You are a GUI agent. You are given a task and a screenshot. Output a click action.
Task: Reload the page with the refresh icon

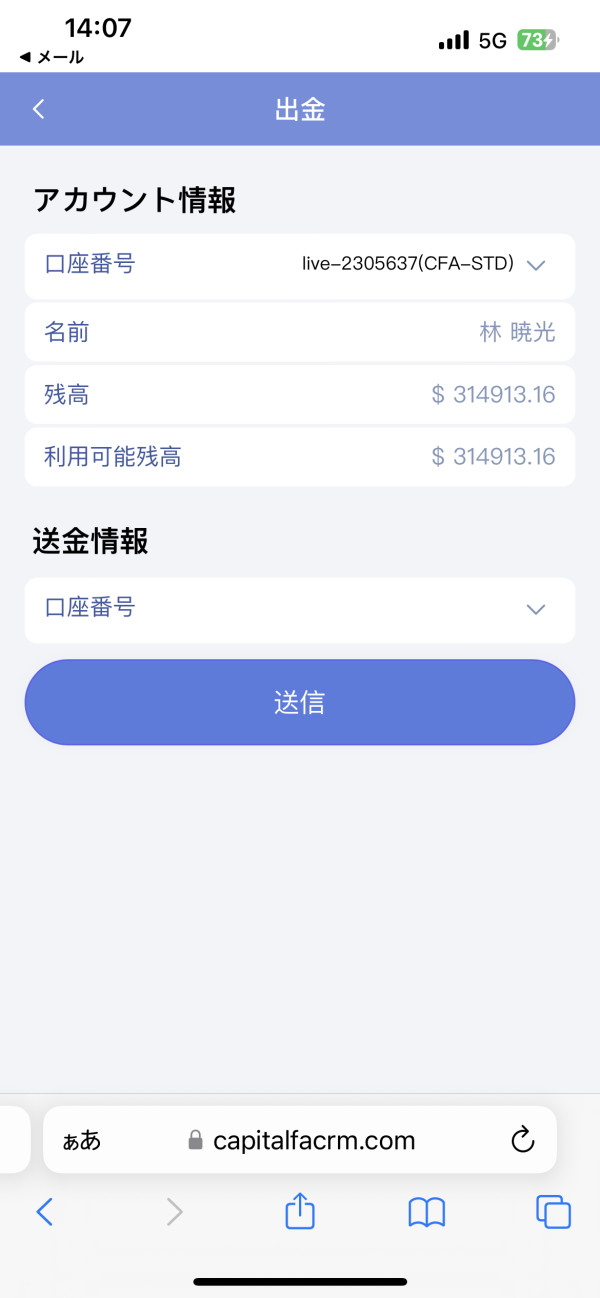click(x=522, y=1140)
